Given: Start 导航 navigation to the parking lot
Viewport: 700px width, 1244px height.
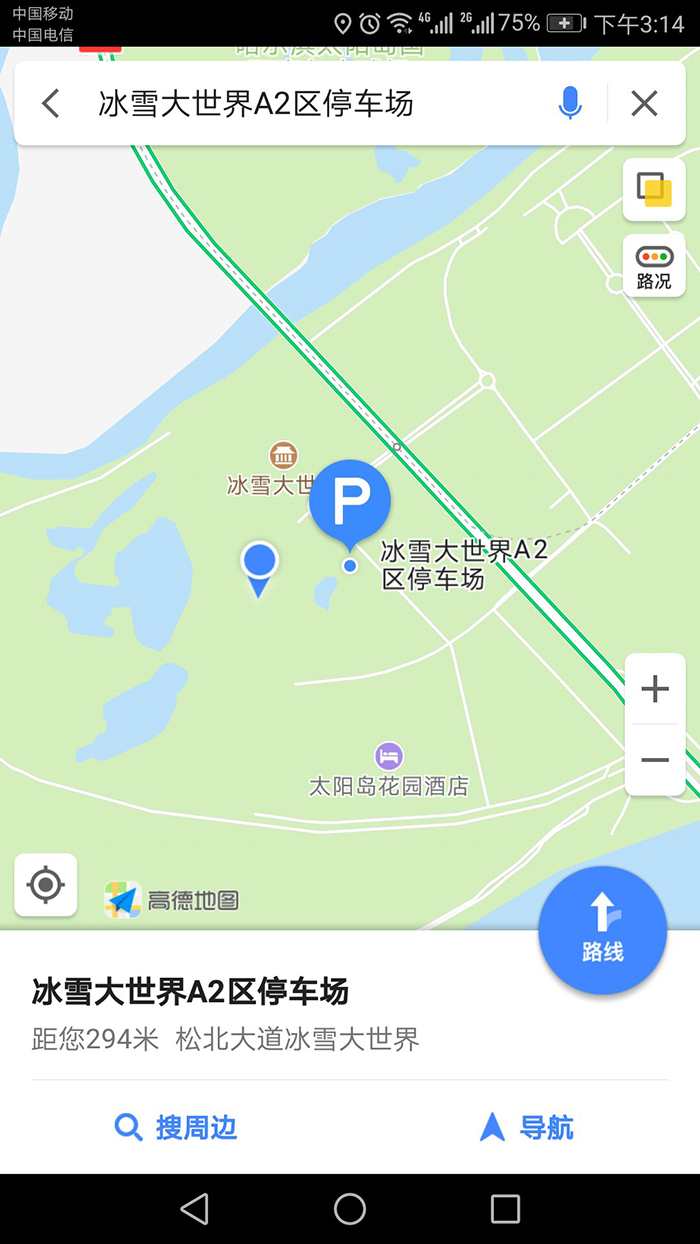Looking at the screenshot, I should (527, 1128).
